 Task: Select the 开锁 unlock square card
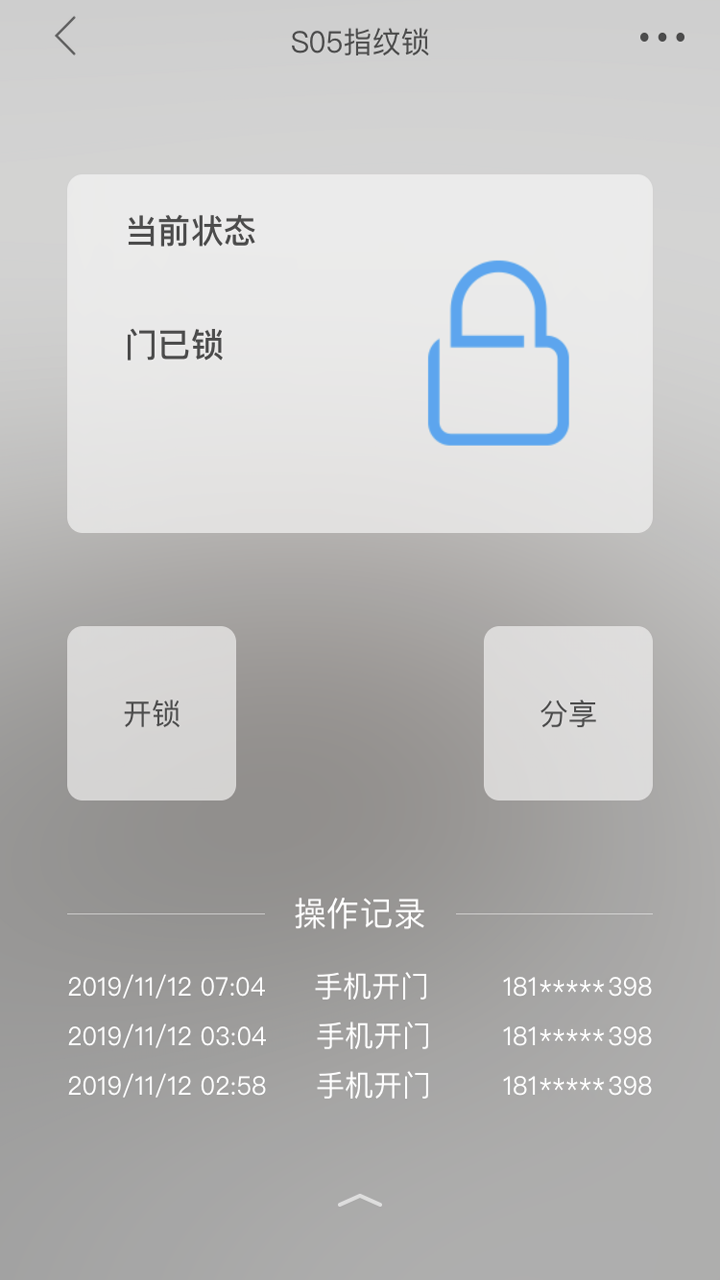pyautogui.click(x=151, y=713)
